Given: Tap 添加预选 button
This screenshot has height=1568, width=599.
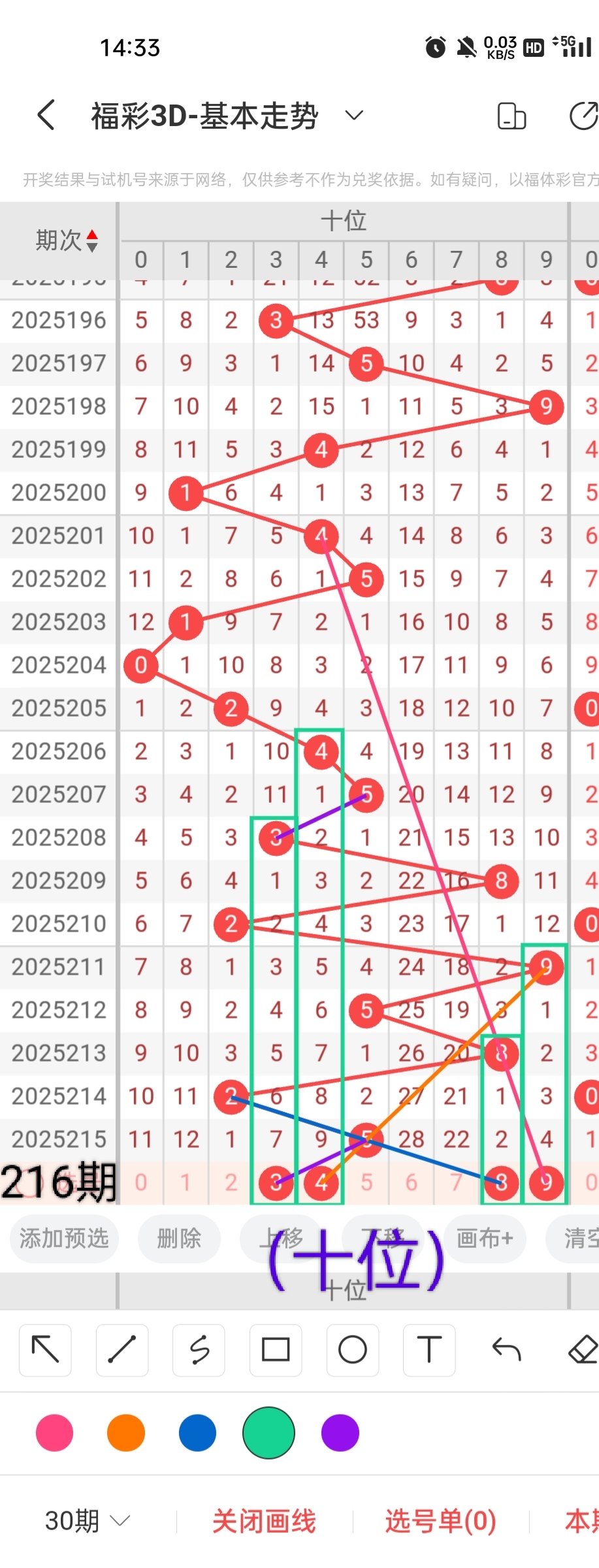Looking at the screenshot, I should coord(64,1238).
